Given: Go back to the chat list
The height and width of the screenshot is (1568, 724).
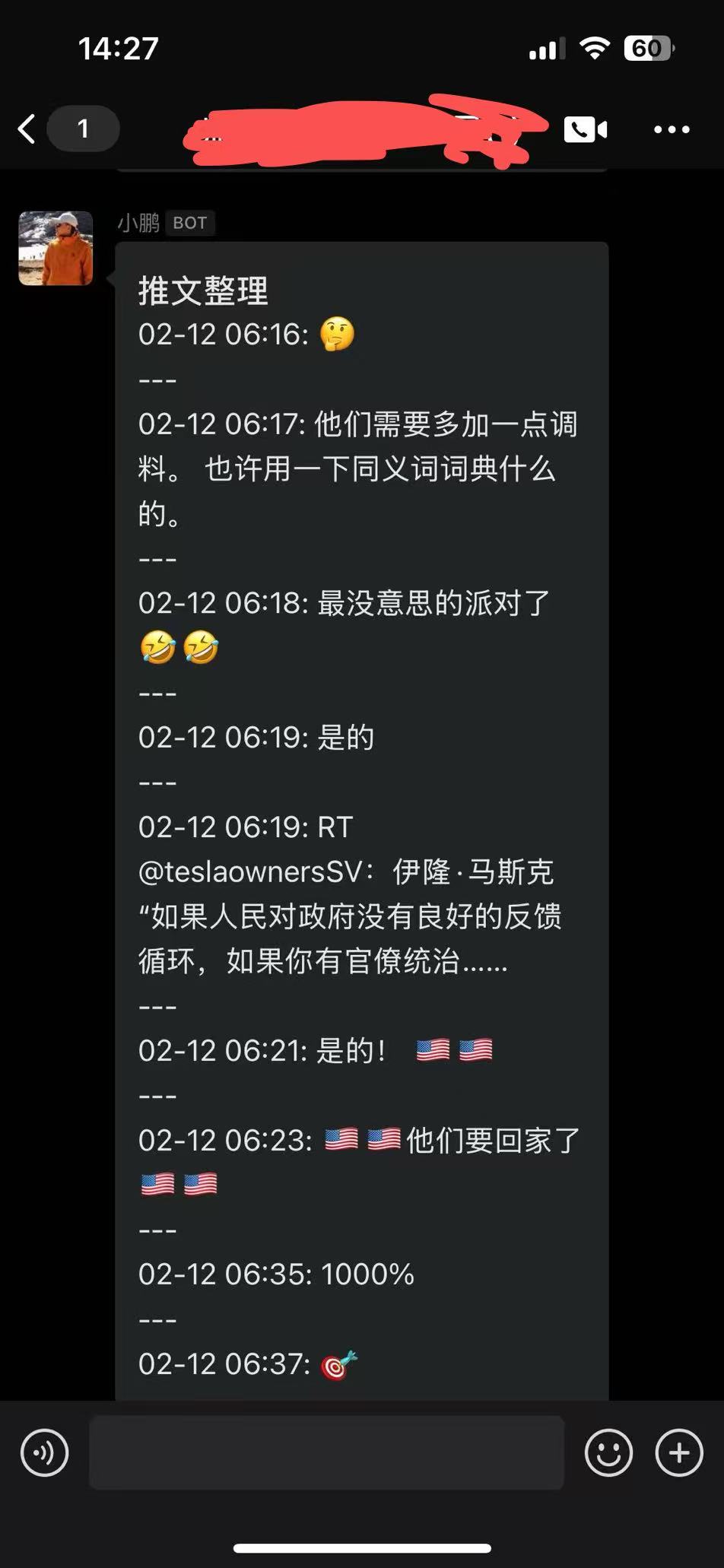Looking at the screenshot, I should (x=27, y=129).
